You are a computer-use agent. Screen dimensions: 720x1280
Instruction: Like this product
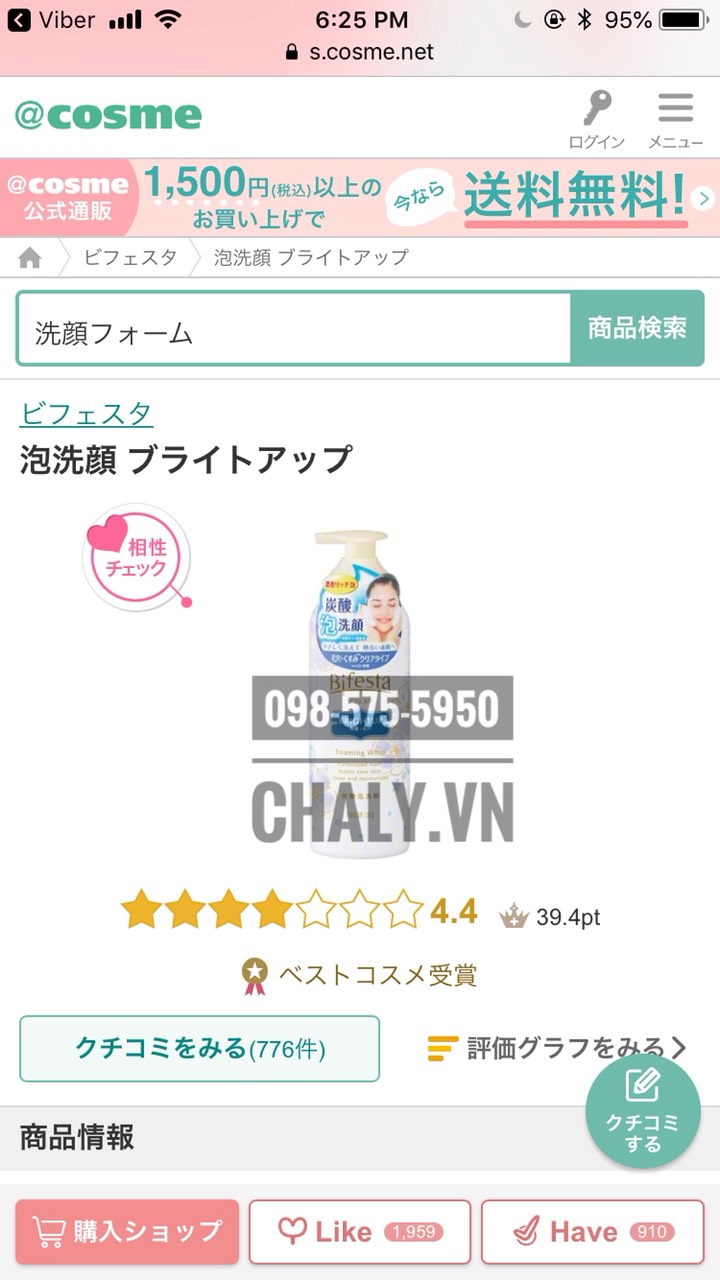pos(360,1232)
